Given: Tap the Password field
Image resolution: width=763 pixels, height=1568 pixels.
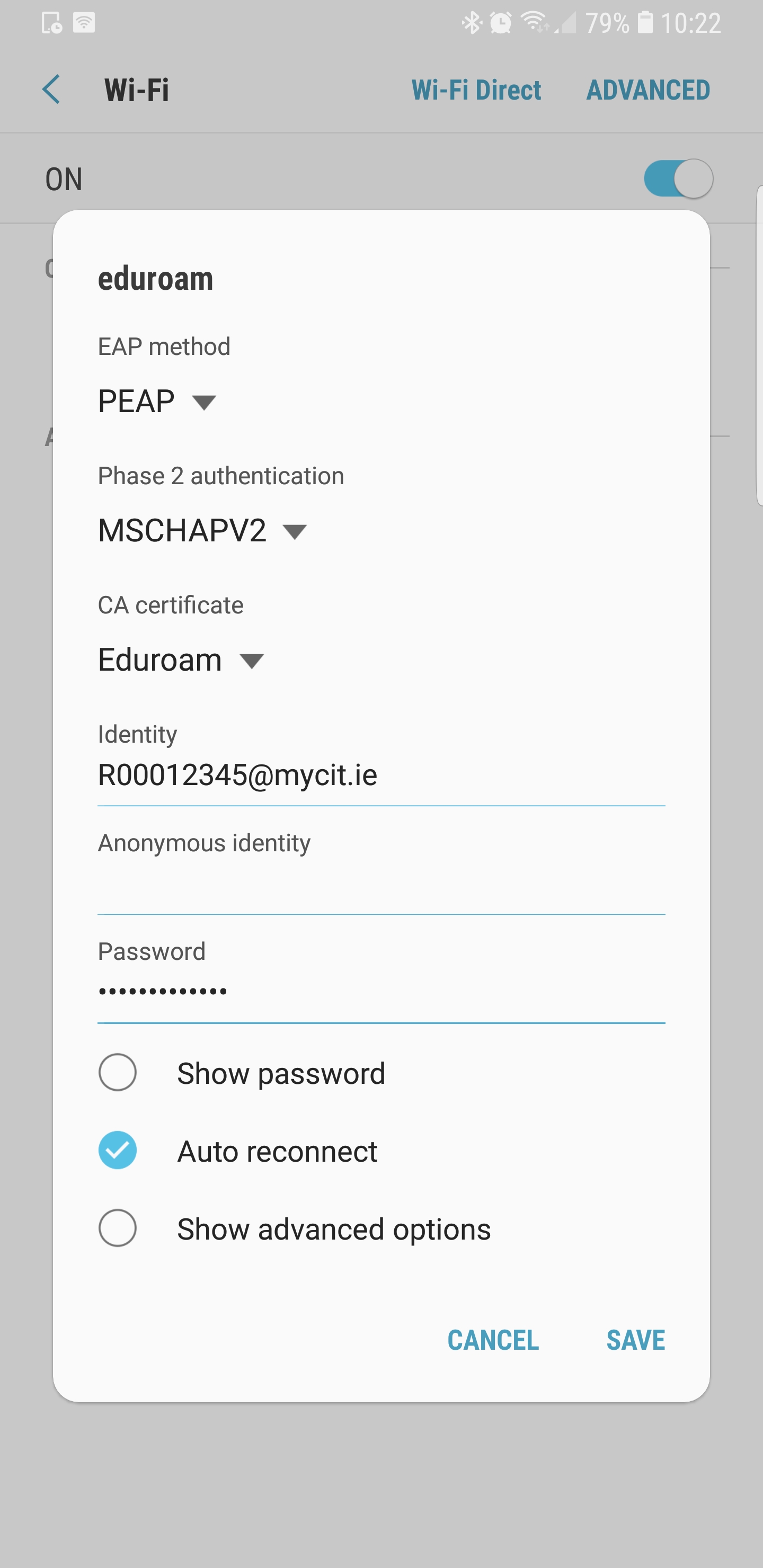Looking at the screenshot, I should point(381,993).
